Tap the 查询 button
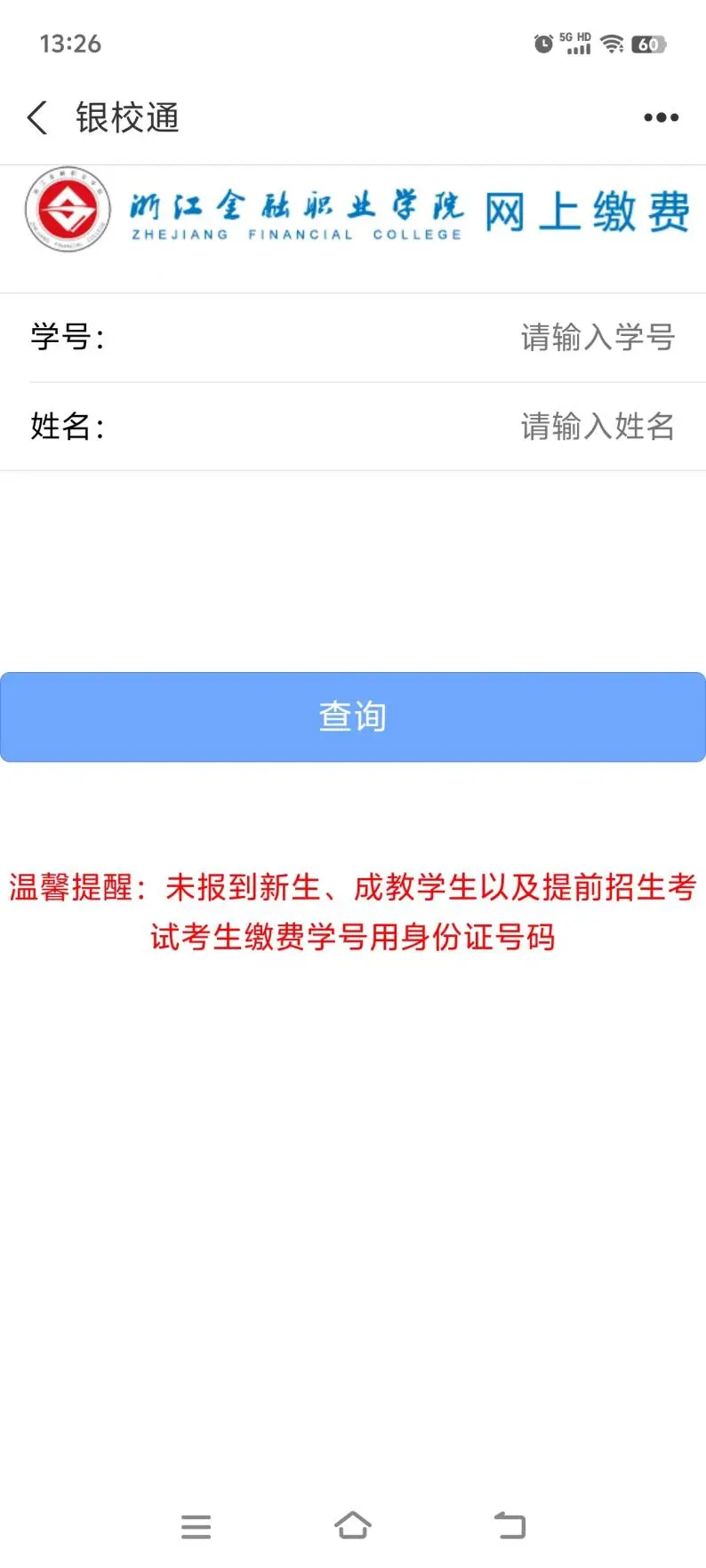This screenshot has width=706, height=1568. (353, 716)
